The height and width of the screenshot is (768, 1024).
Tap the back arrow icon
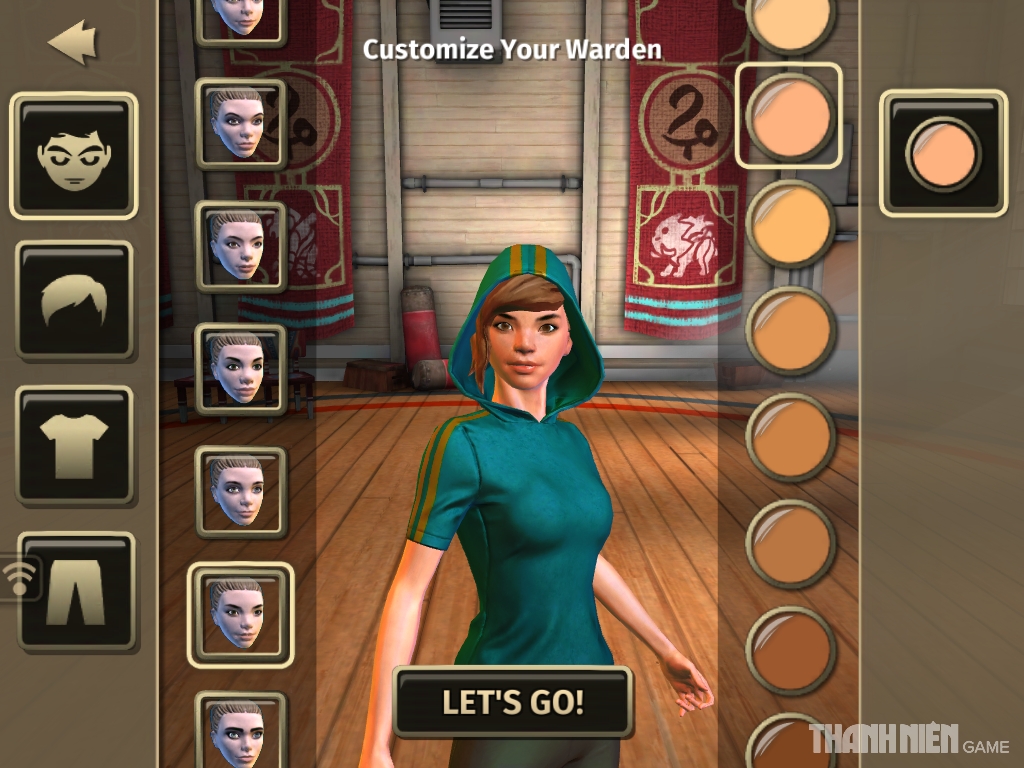coord(72,43)
